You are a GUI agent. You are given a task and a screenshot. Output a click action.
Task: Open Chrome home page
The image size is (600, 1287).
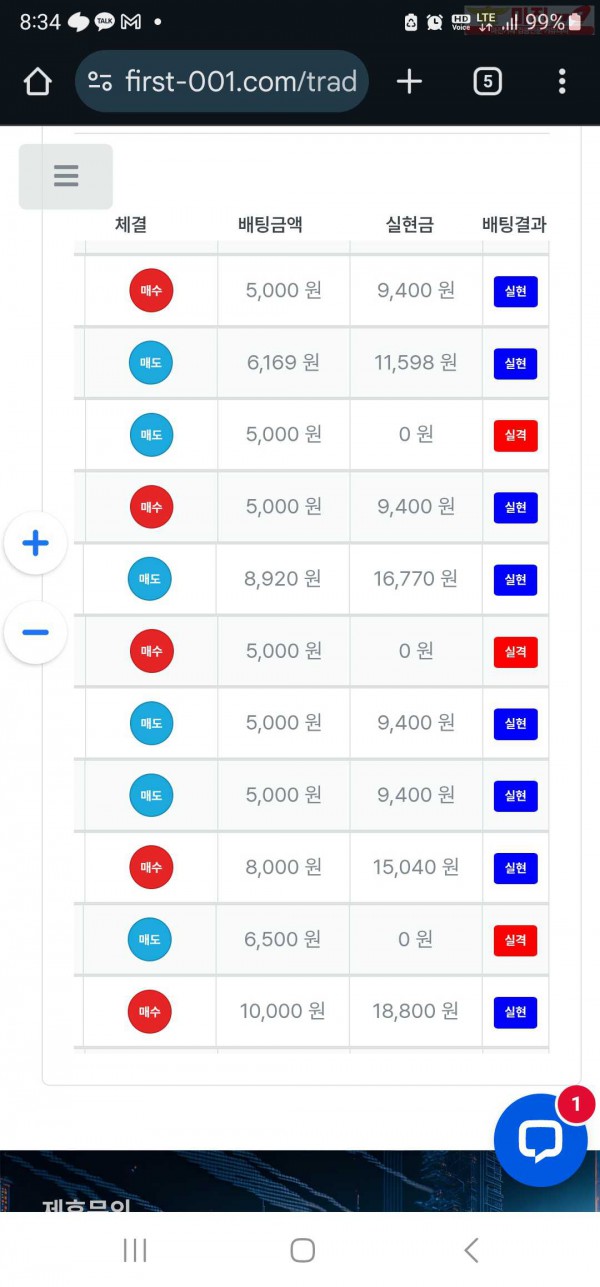coord(37,81)
